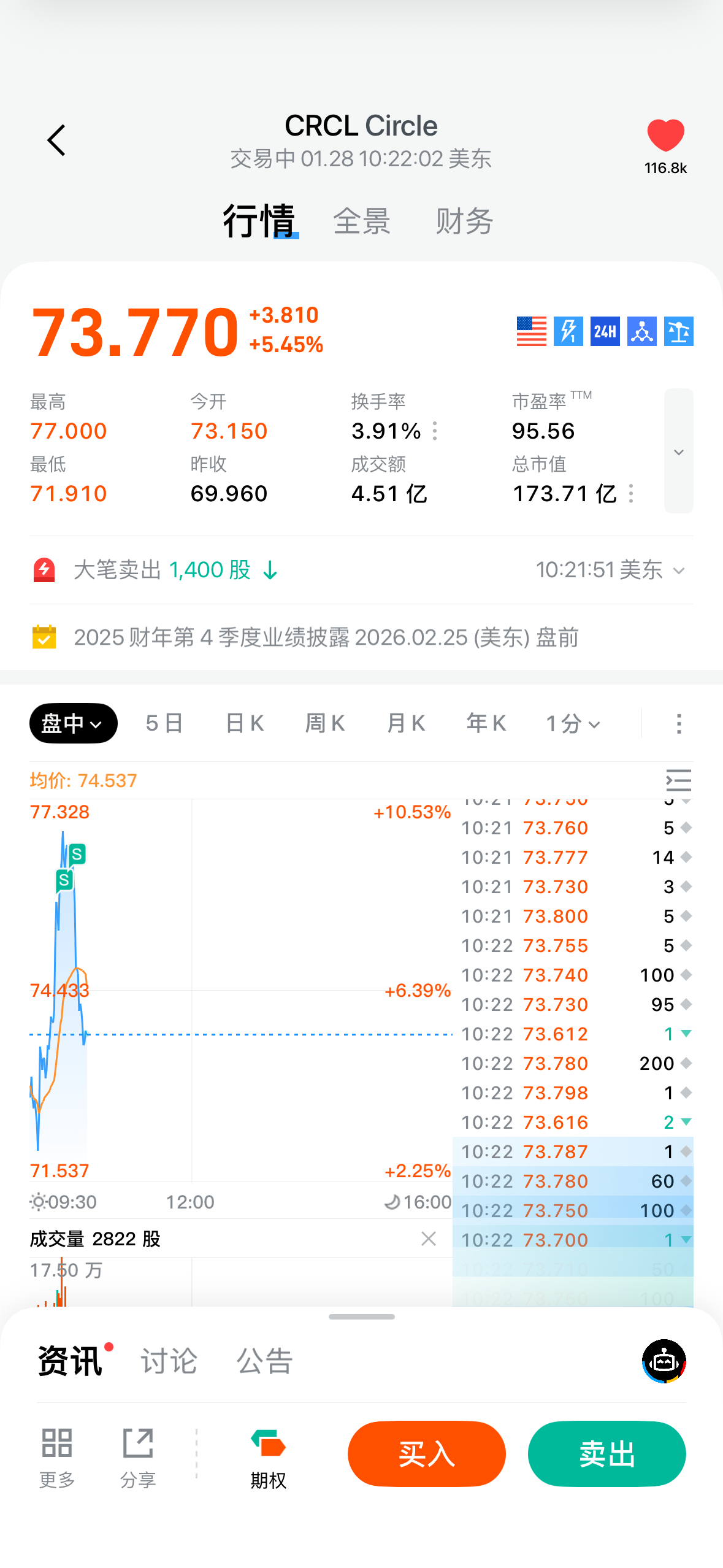Select the 年K chart period

[486, 724]
